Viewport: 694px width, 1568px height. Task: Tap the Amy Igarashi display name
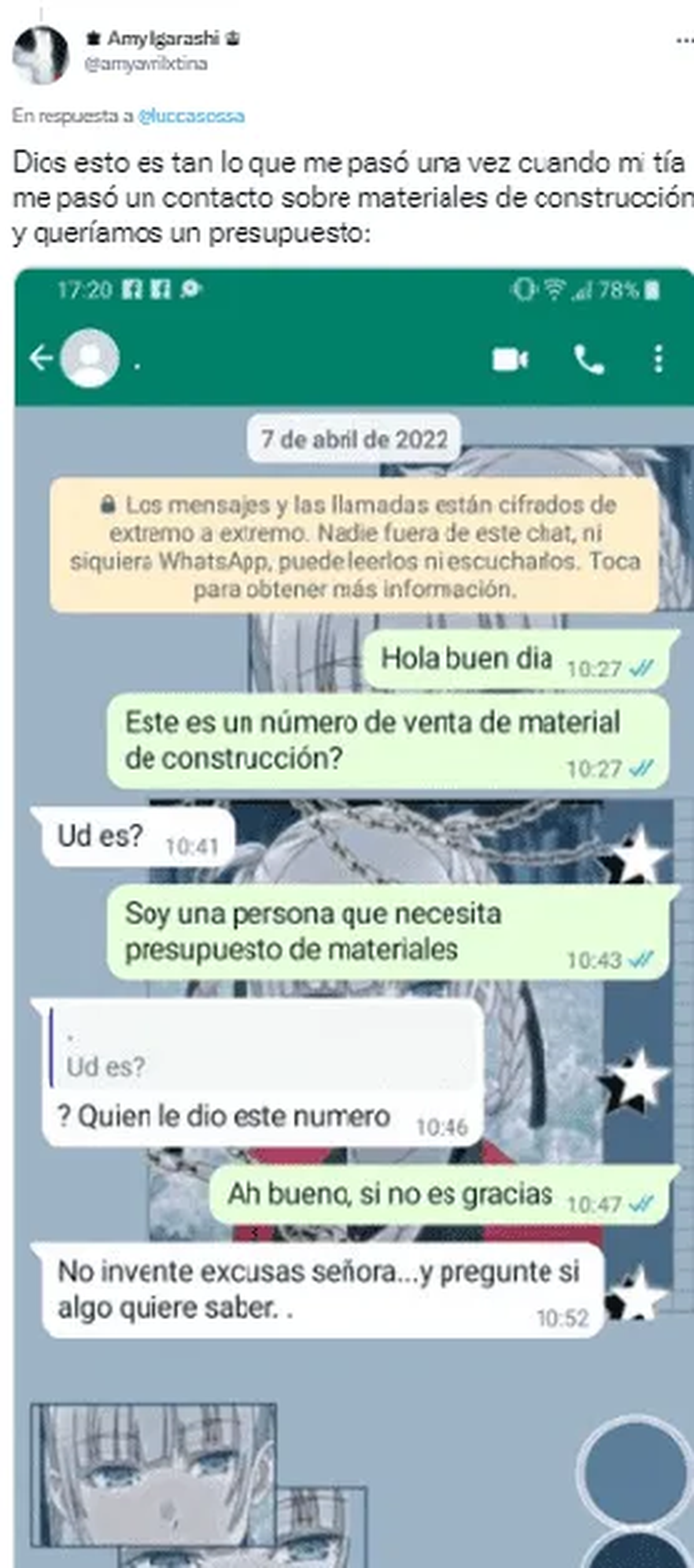pyautogui.click(x=163, y=38)
